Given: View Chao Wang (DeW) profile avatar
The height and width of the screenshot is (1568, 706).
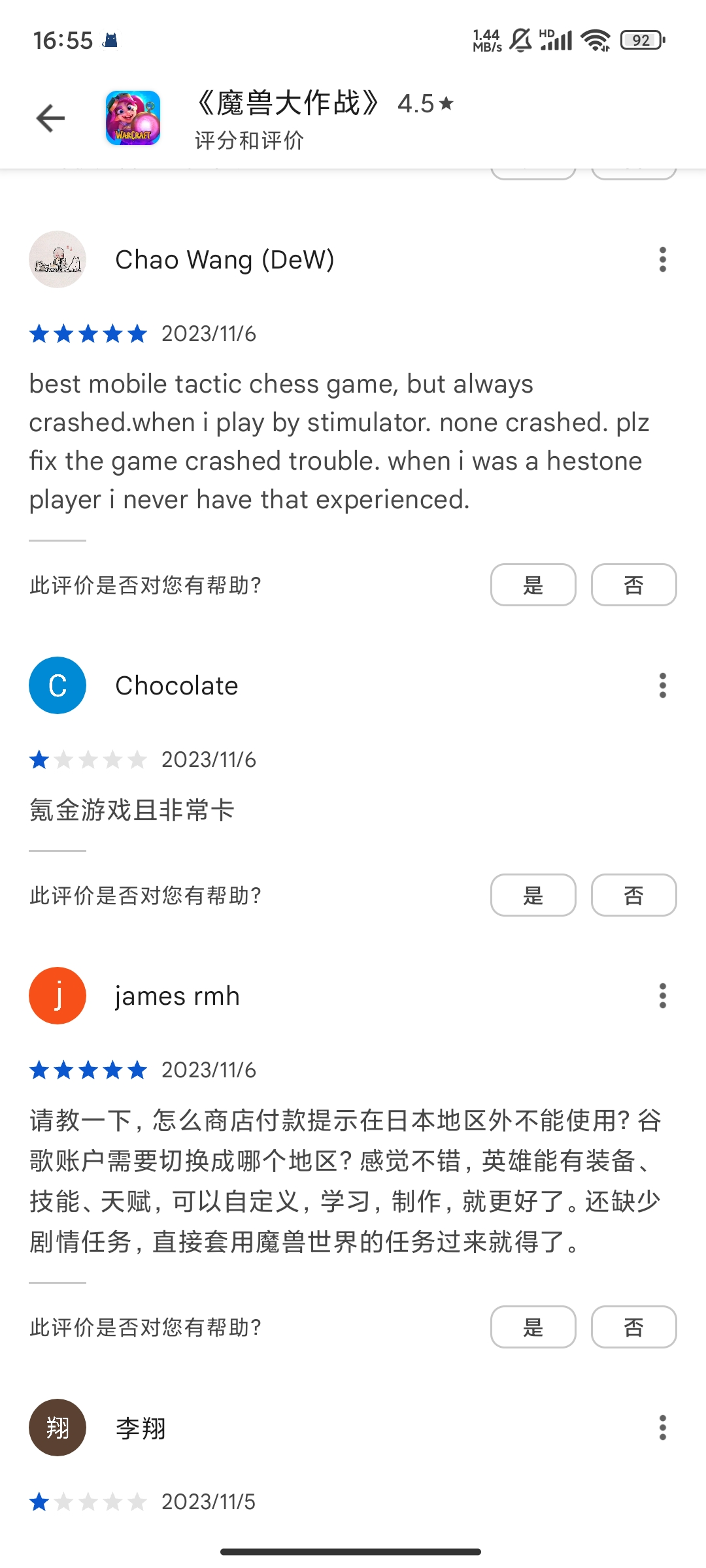Looking at the screenshot, I should 58,259.
